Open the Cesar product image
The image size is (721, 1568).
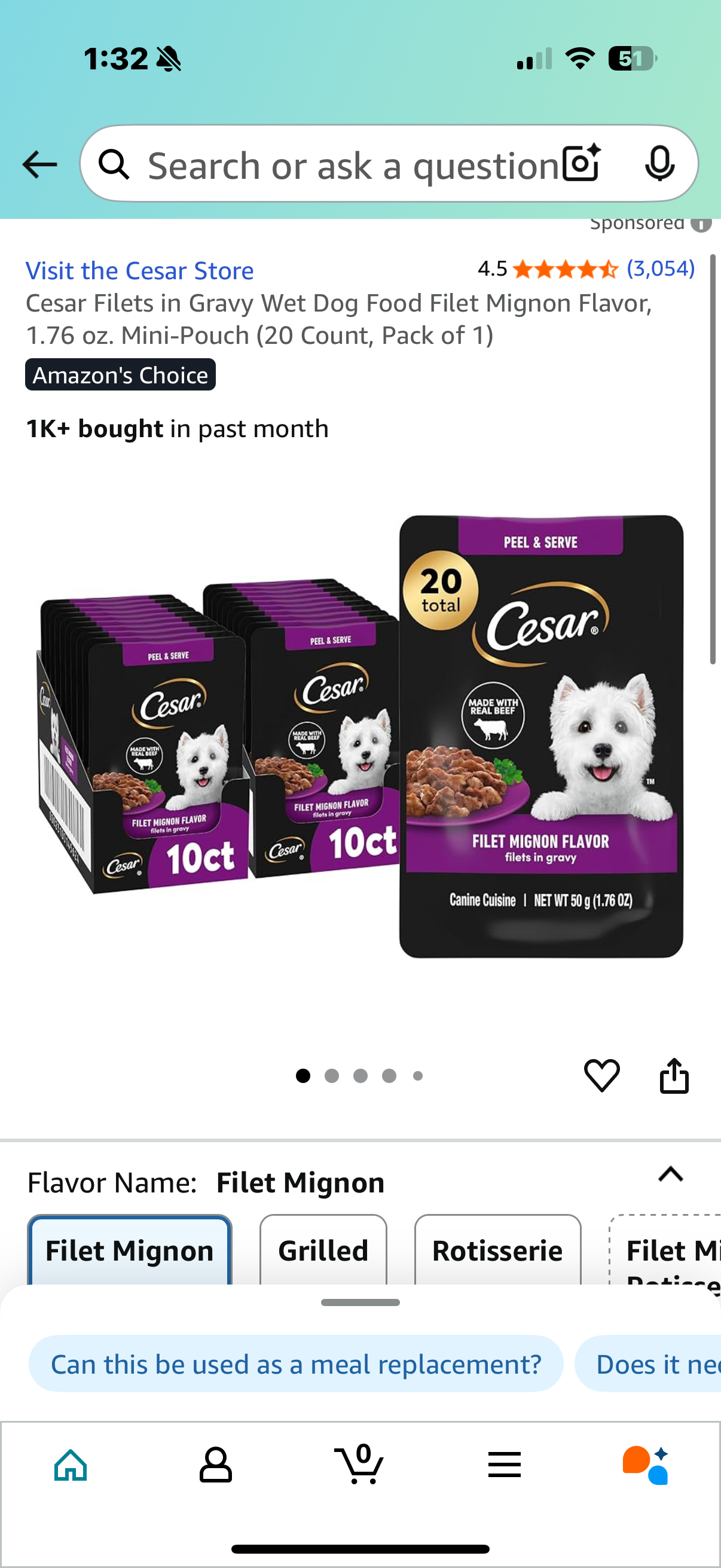[x=360, y=737]
